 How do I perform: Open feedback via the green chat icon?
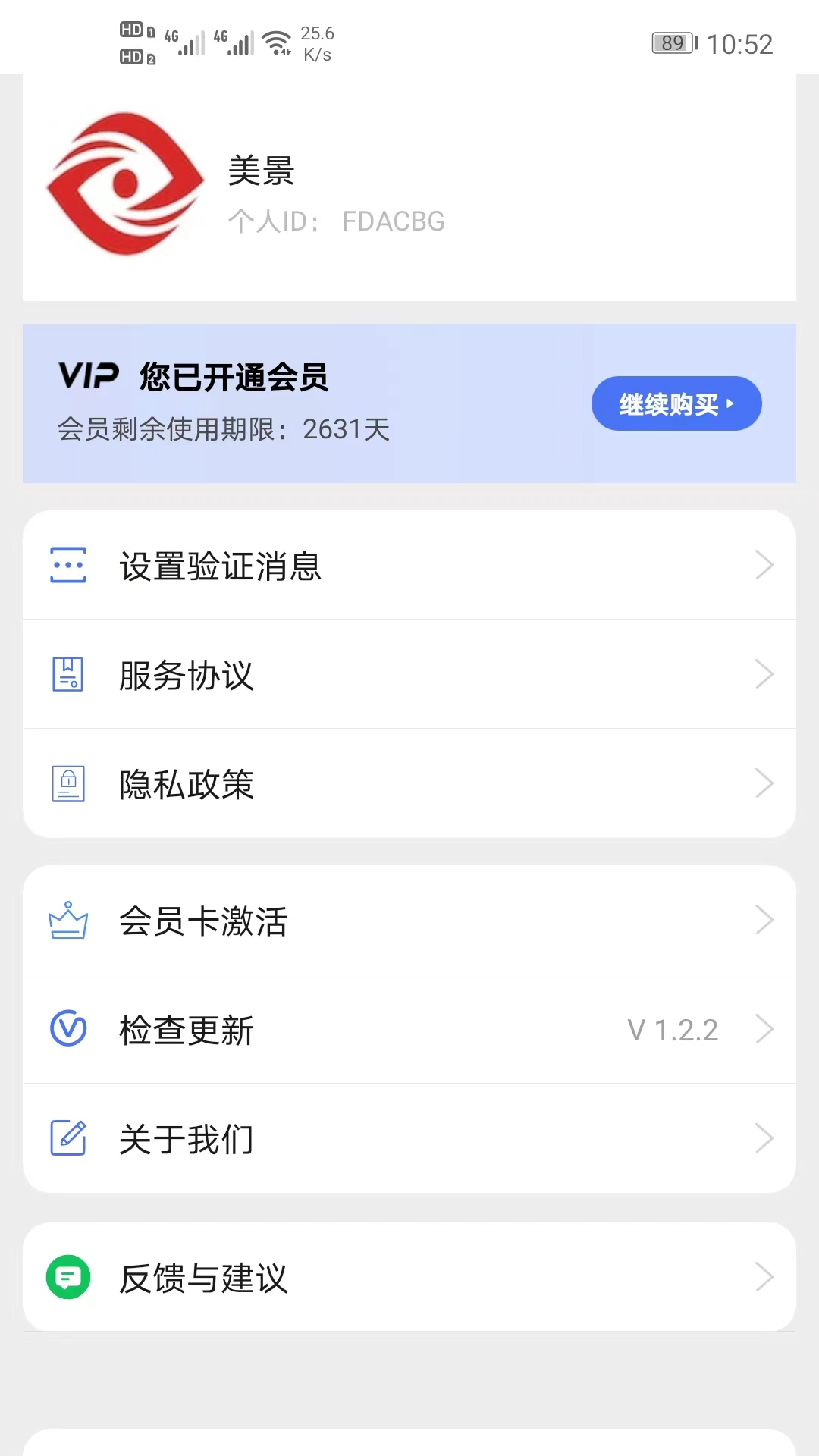tap(68, 1277)
